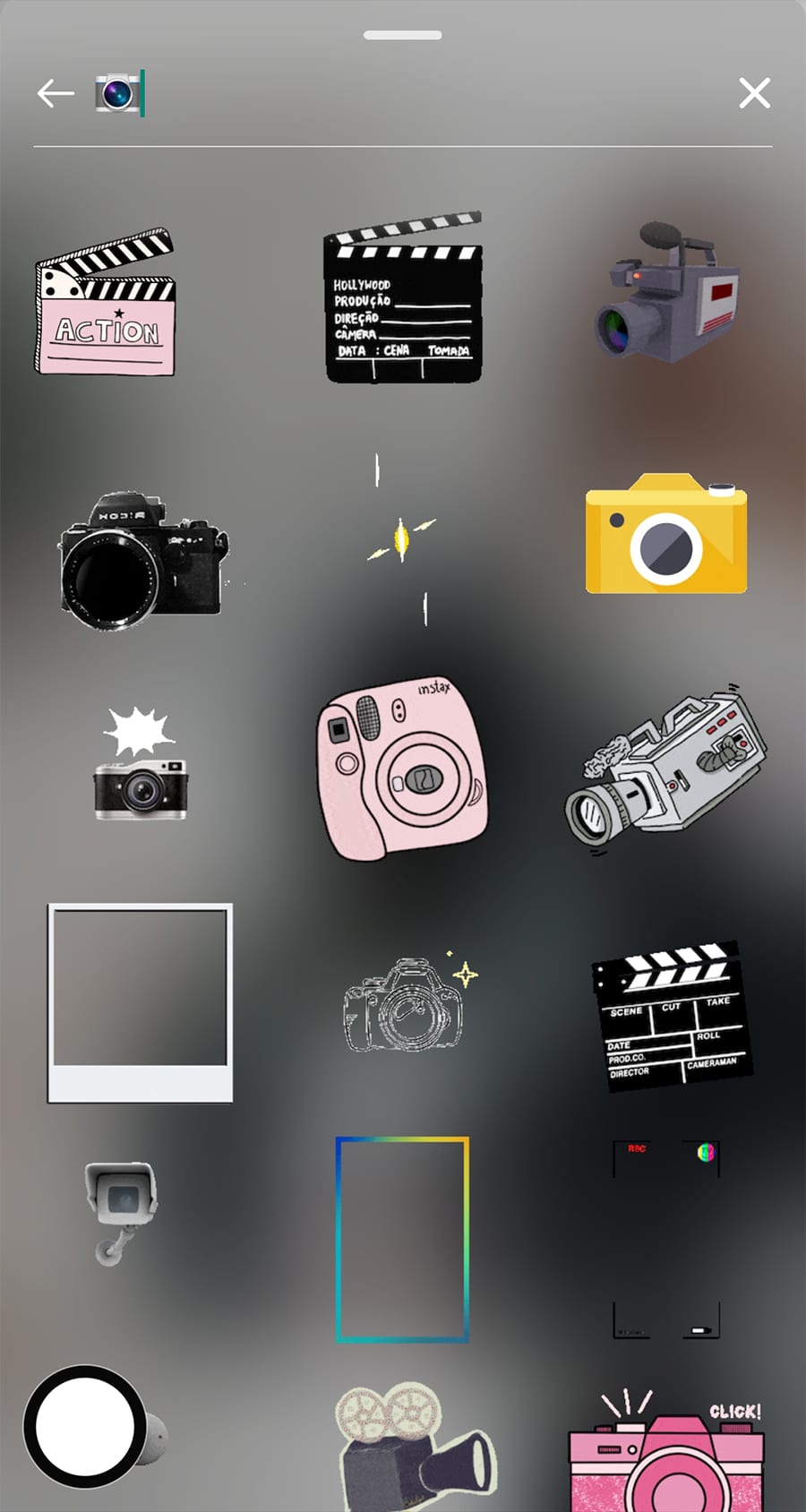Screen dimensions: 806x1512
Task: Clear the search with the X
Action: click(x=754, y=93)
